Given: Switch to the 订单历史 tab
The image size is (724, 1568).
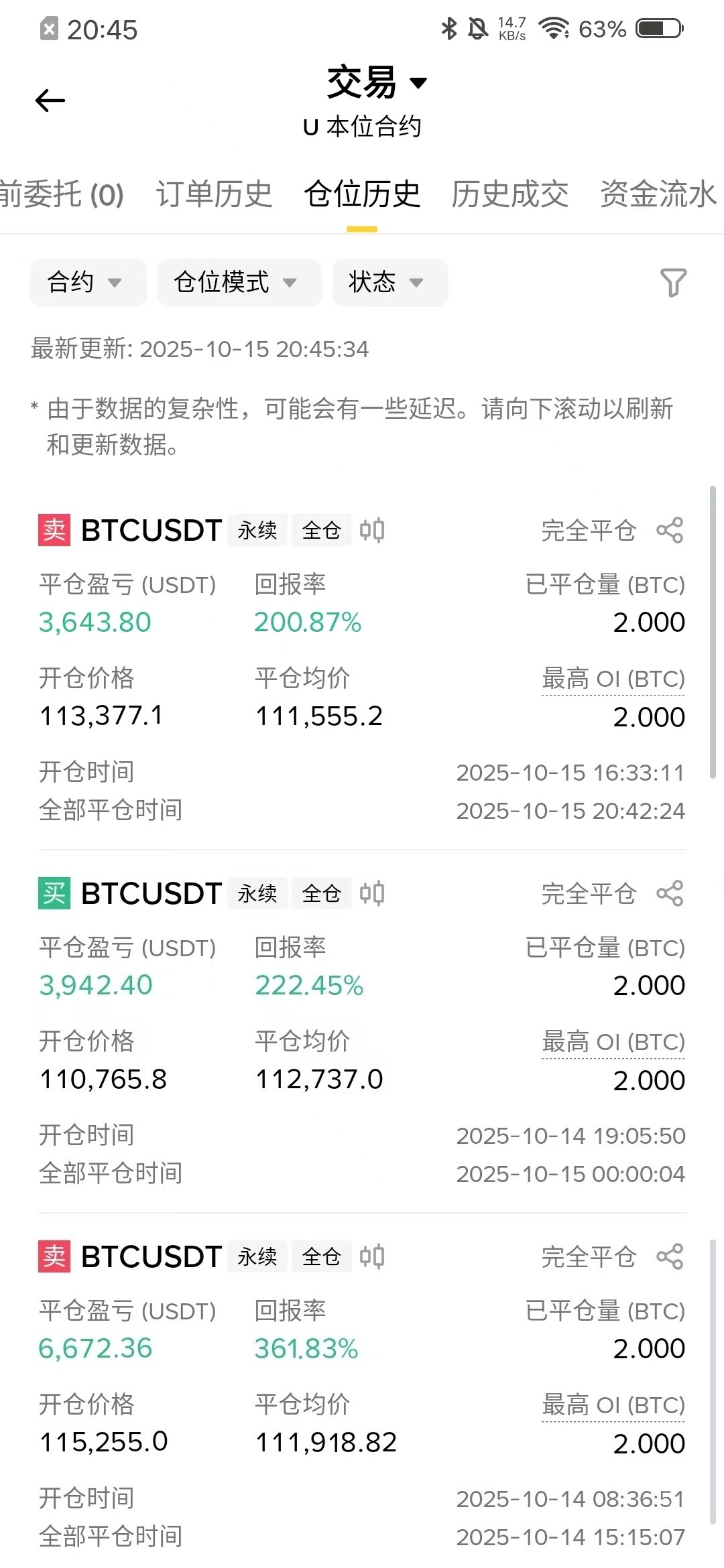Looking at the screenshot, I should (215, 194).
